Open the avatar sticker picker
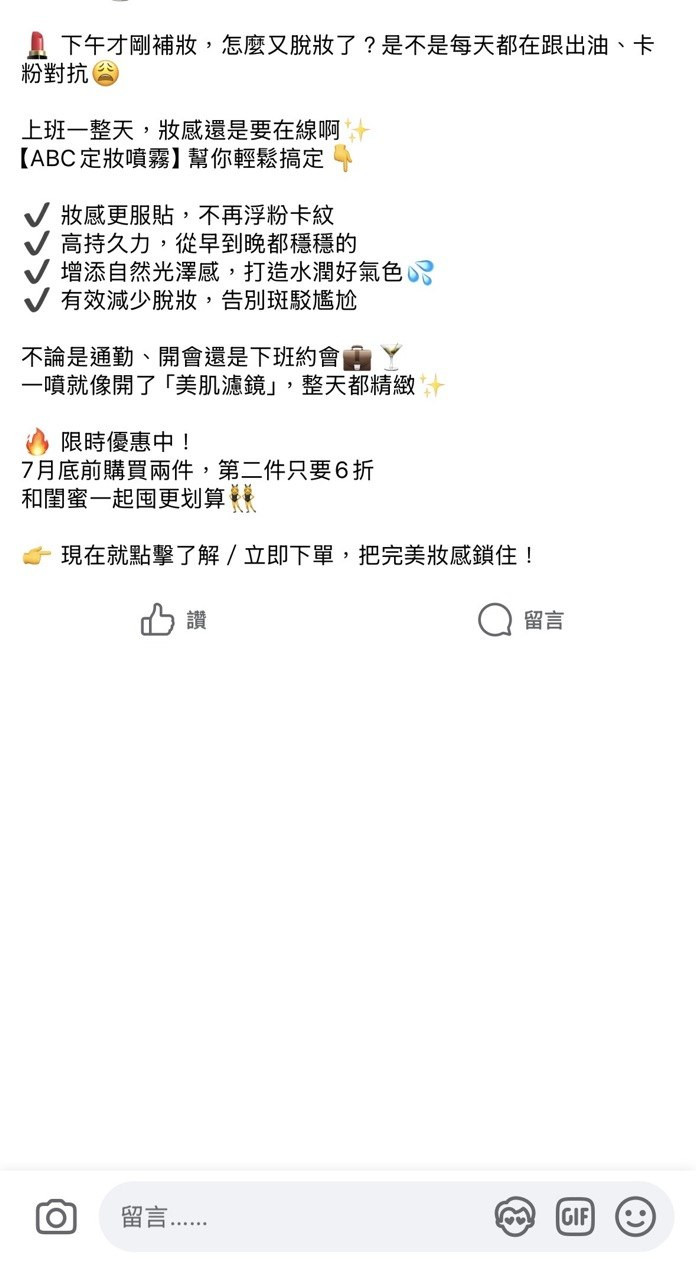 [515, 1217]
